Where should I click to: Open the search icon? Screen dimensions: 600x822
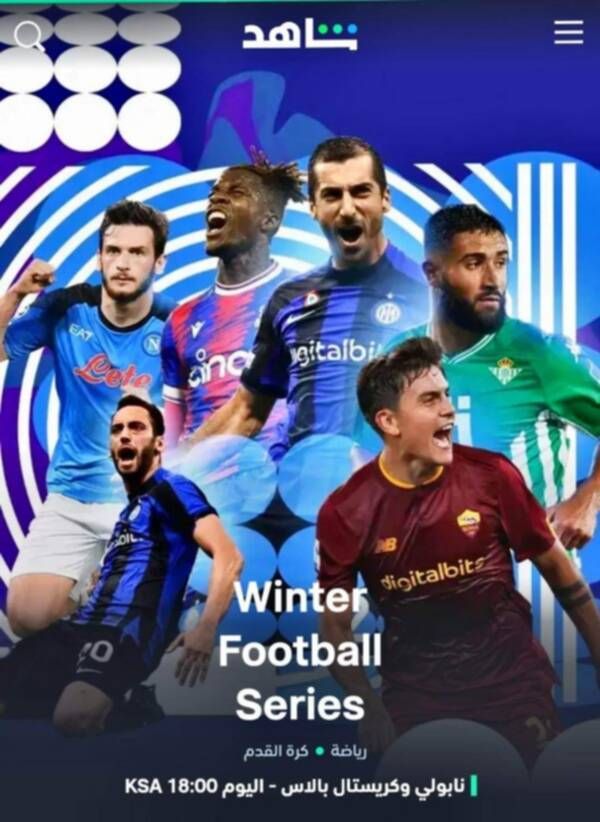click(x=29, y=35)
